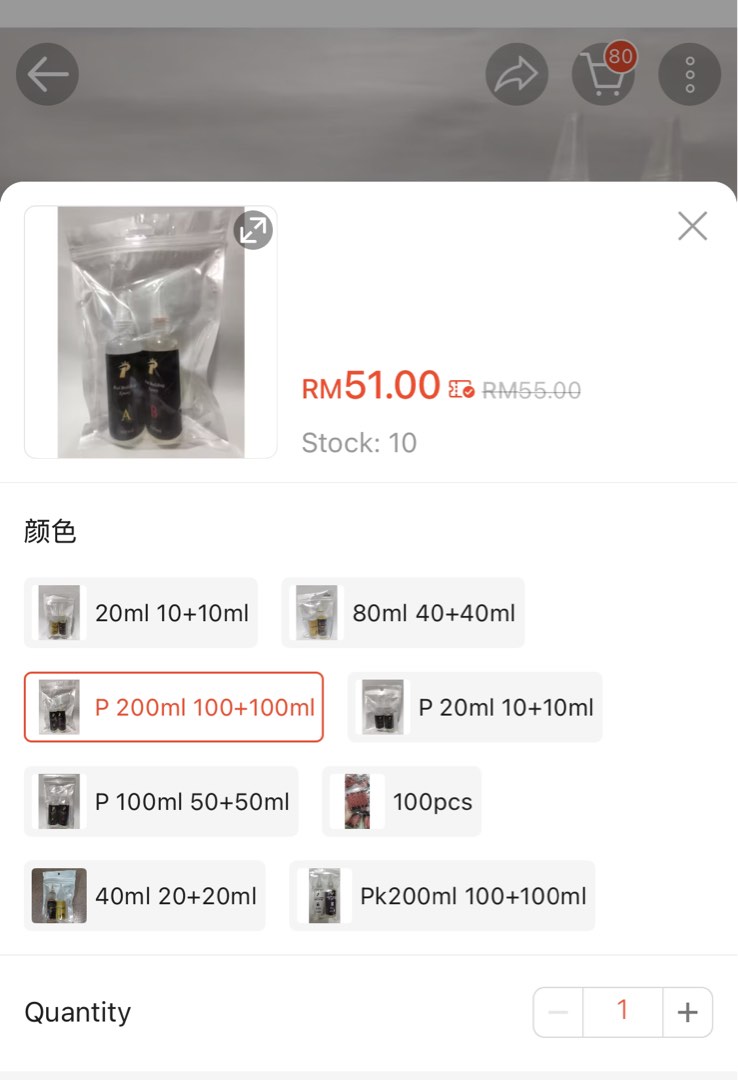Tap the 40ml variant thumbnail image
Screen dimensions: 738x1080
pos(58,895)
